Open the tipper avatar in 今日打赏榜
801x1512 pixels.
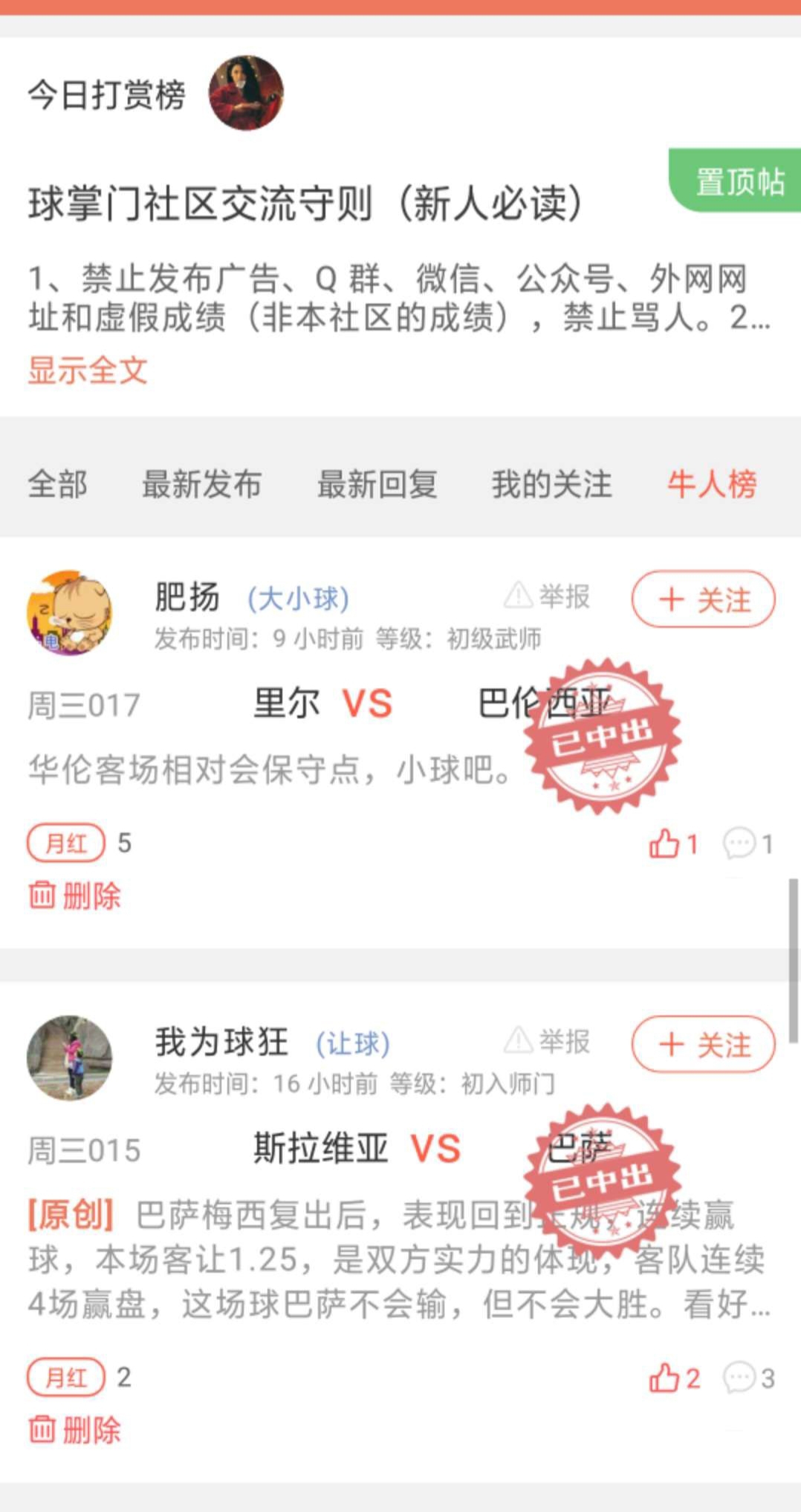point(246,93)
